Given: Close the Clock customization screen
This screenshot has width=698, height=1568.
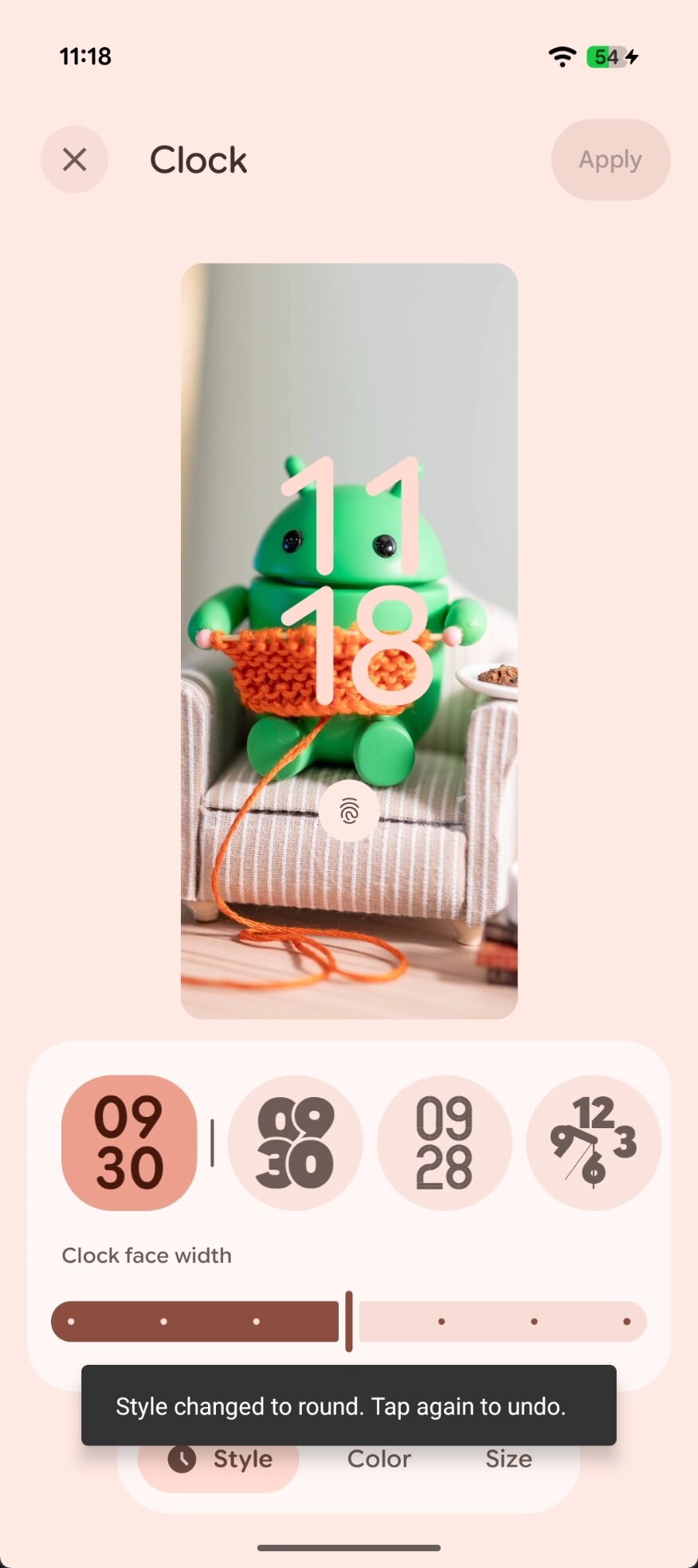Looking at the screenshot, I should tap(74, 159).
